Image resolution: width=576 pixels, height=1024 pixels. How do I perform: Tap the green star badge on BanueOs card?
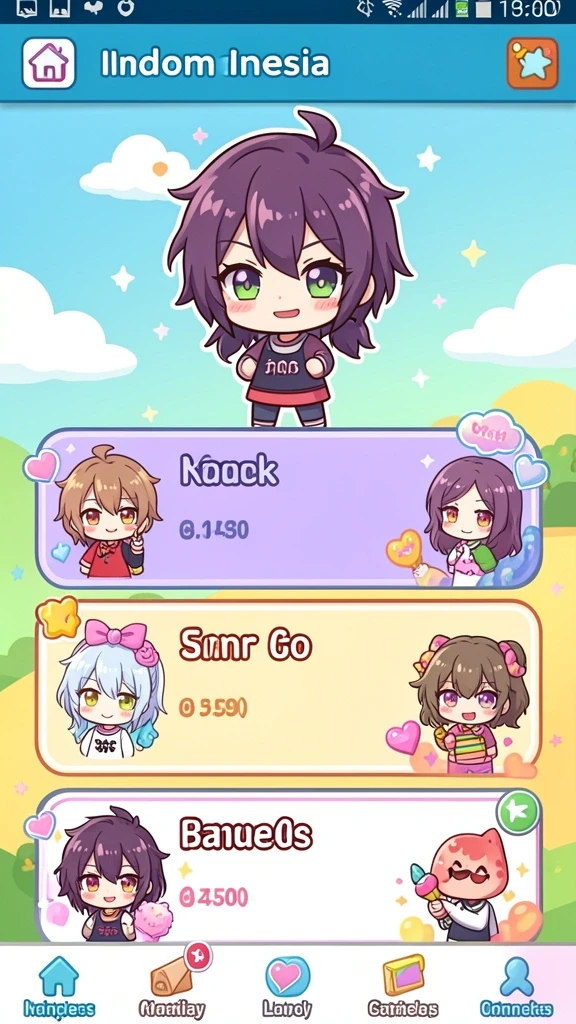tap(518, 812)
